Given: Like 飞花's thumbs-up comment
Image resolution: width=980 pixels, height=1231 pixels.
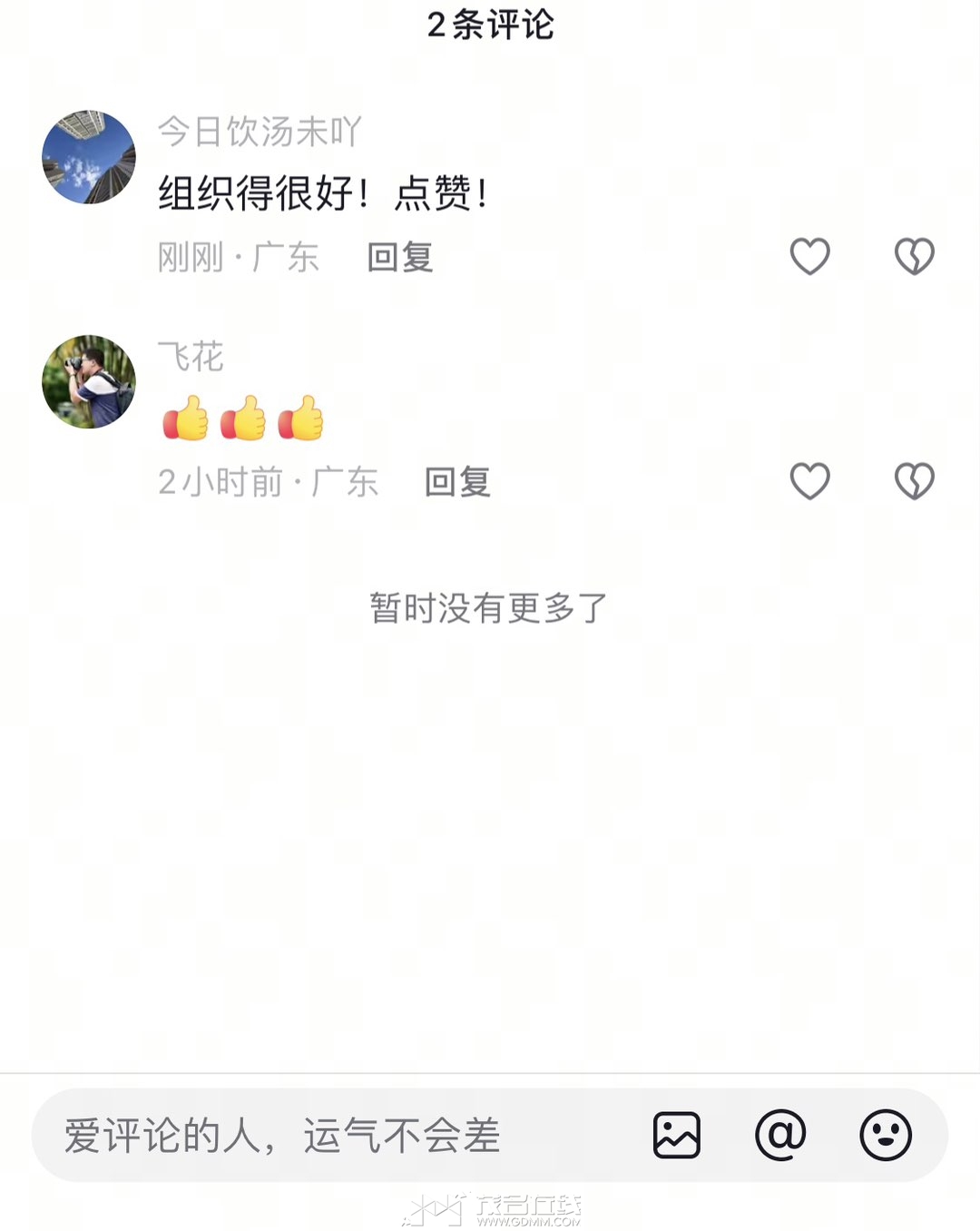Looking at the screenshot, I should [x=809, y=481].
